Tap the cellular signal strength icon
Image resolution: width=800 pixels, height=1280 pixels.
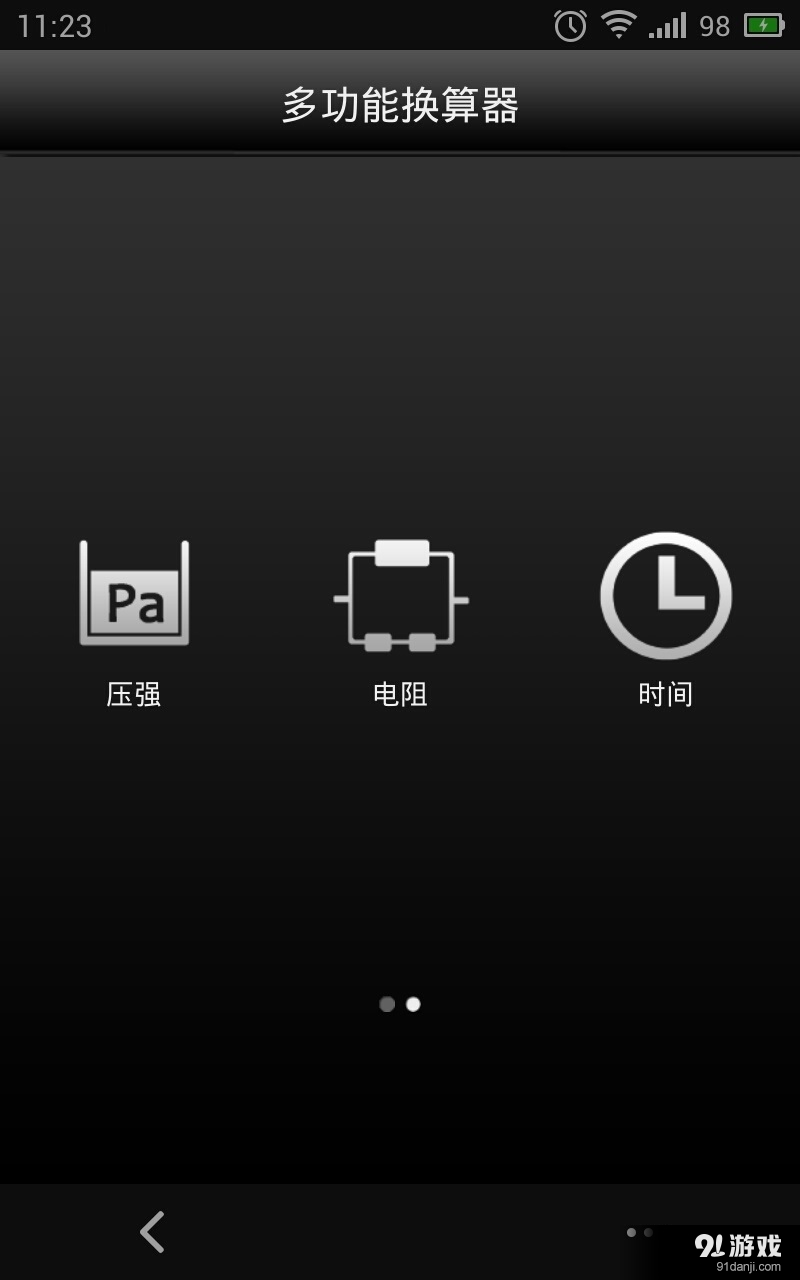click(668, 25)
